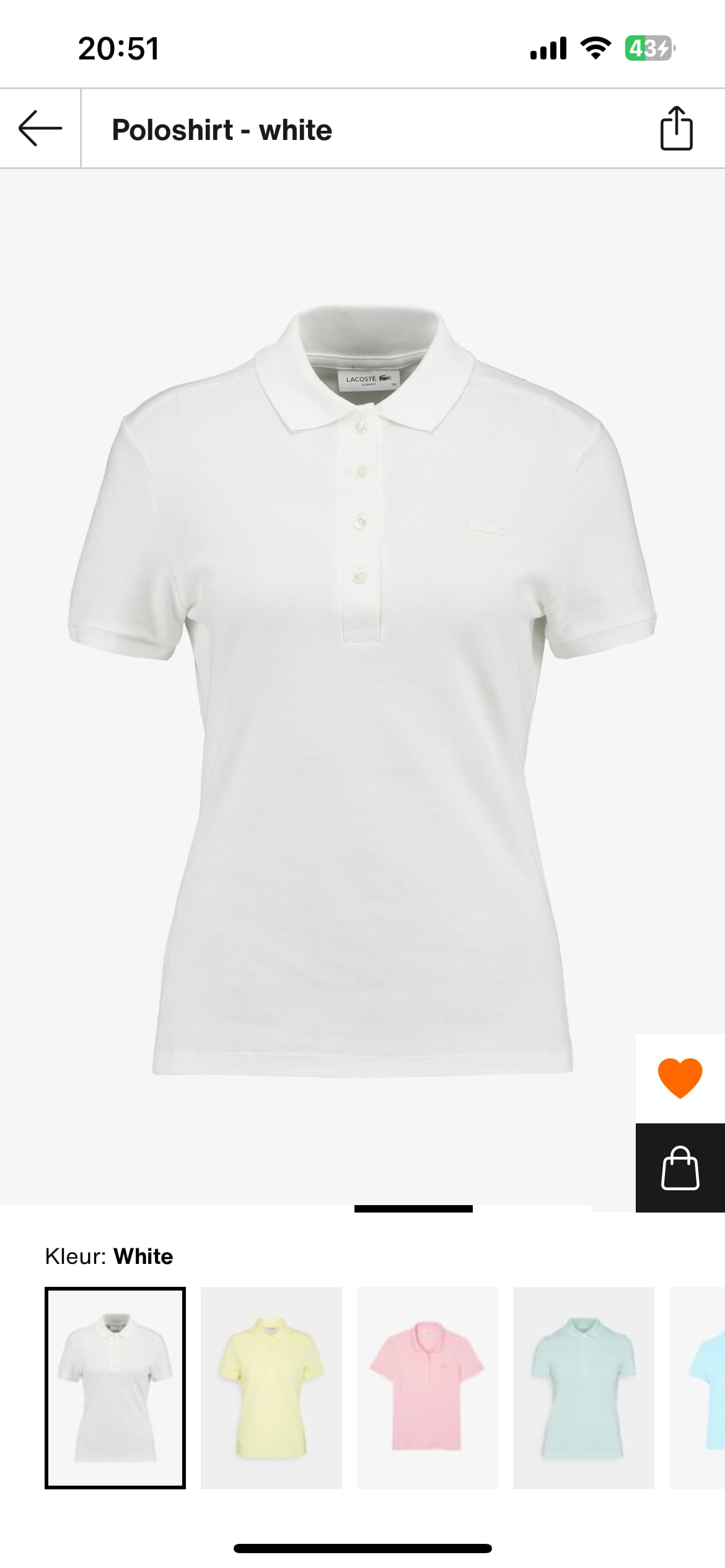Share this white poloshirt

pos(676,128)
